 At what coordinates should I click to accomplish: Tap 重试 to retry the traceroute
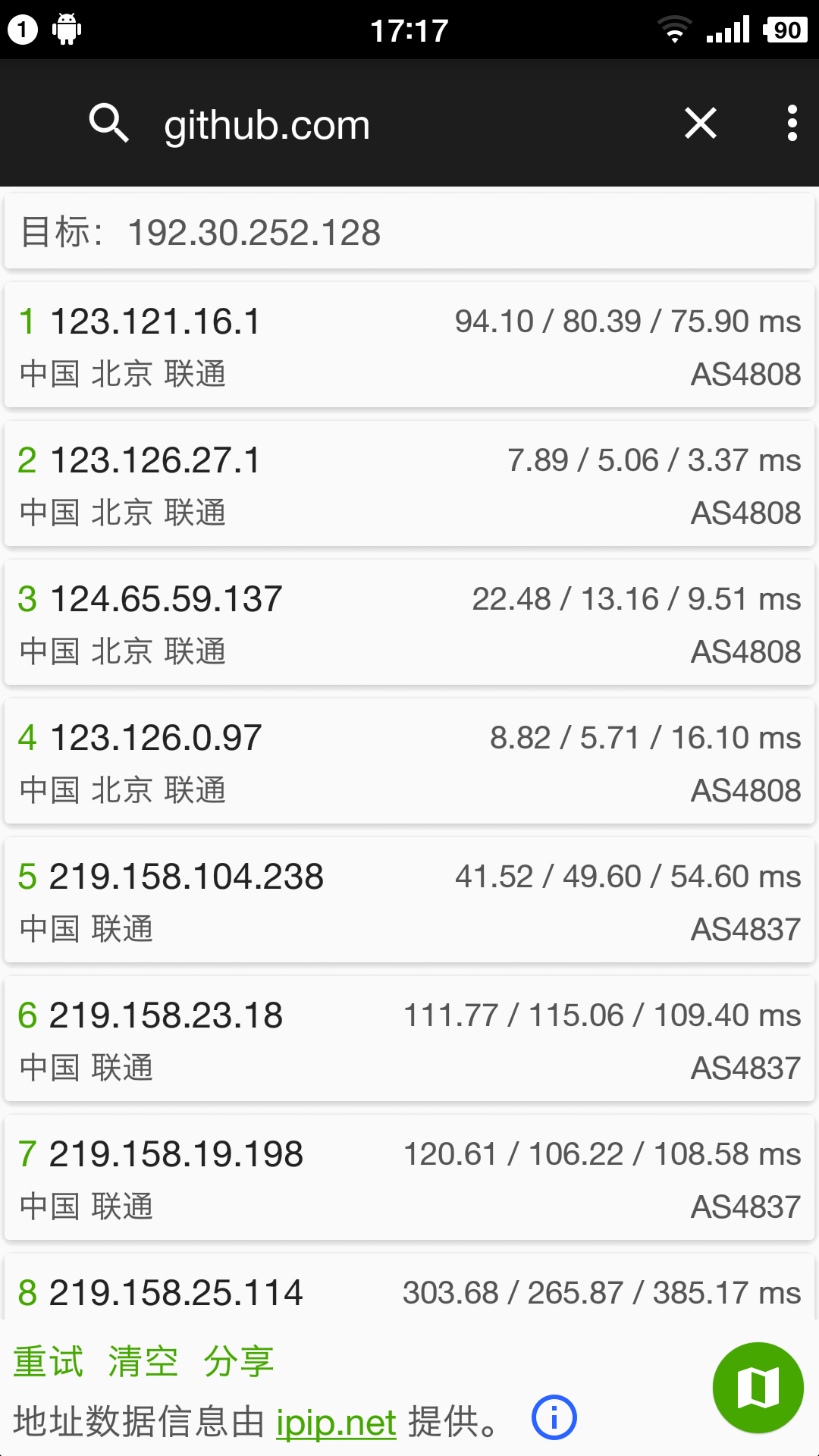pyautogui.click(x=49, y=1361)
